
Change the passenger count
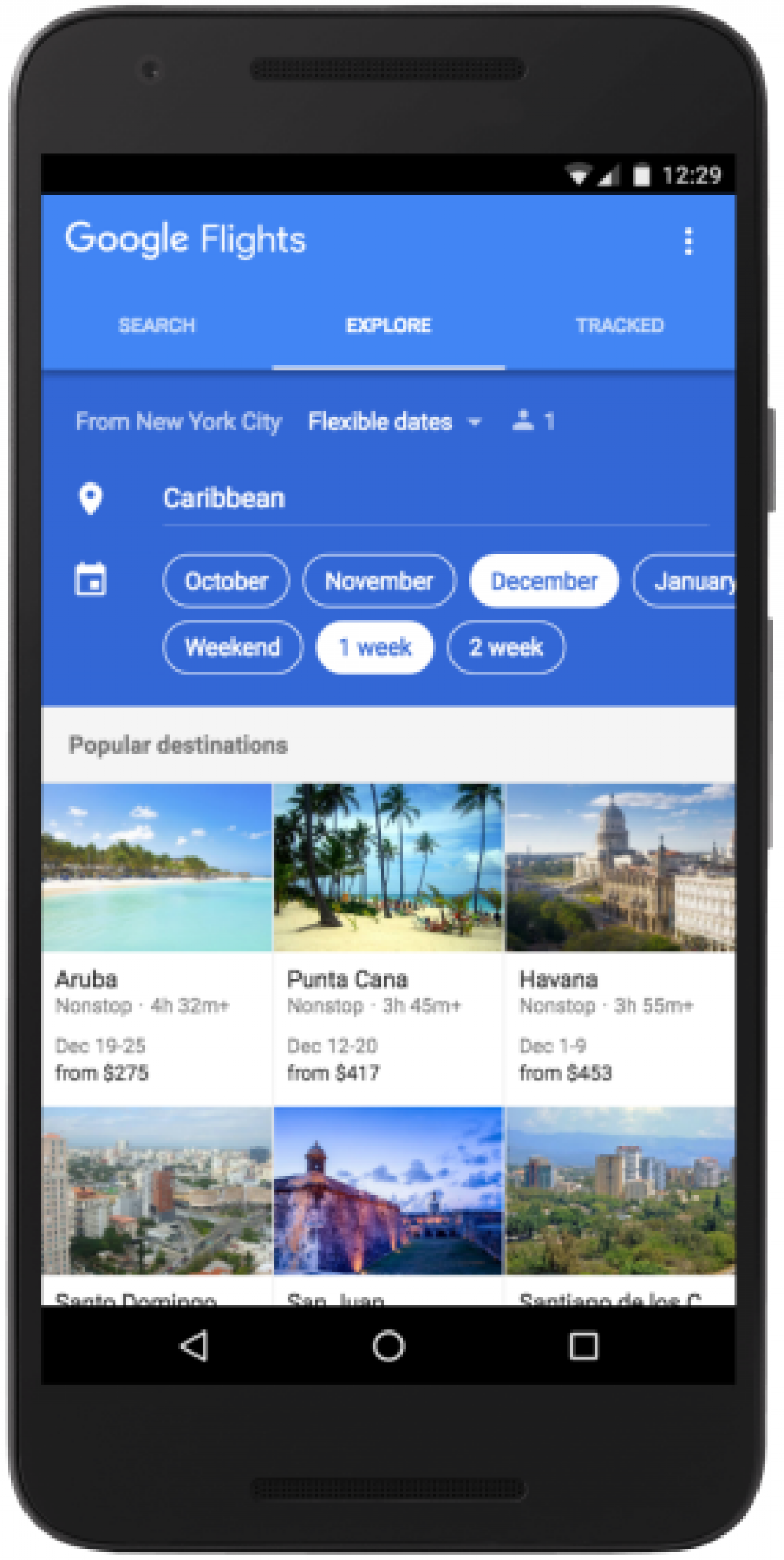coord(534,421)
